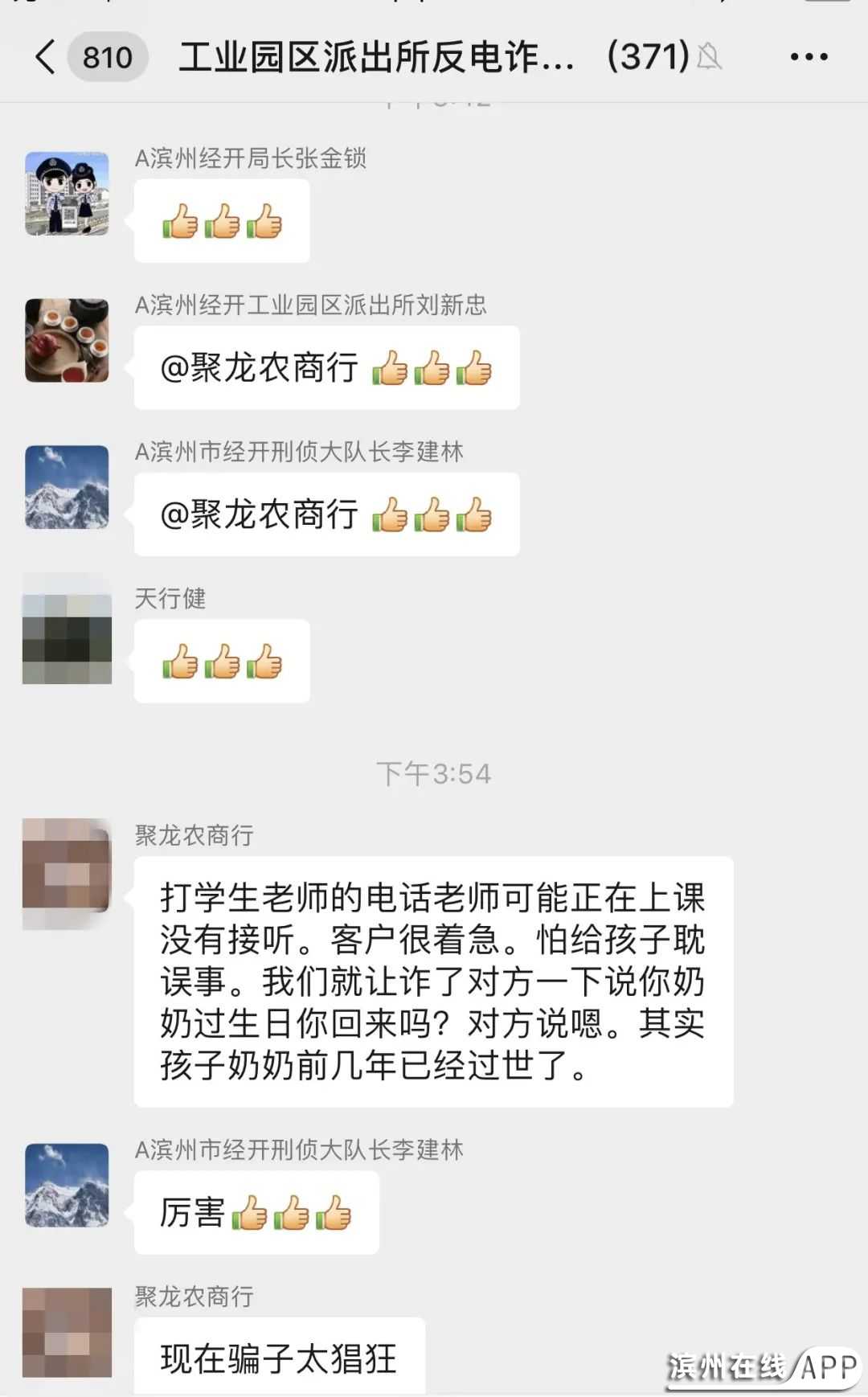Viewport: 868px width, 1397px height.
Task: Open 李建林's avatar beside the 厉害 message
Action: (x=67, y=1185)
